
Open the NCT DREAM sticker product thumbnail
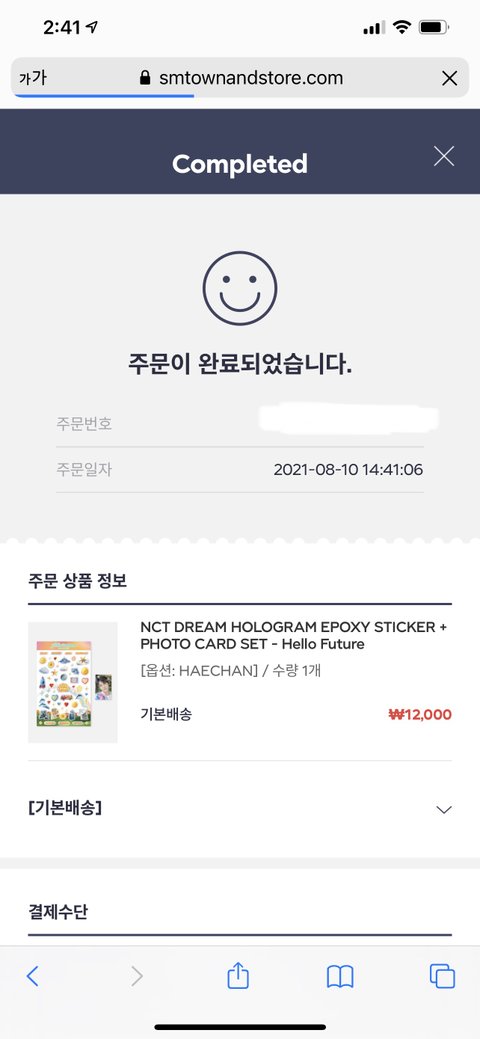pos(73,683)
